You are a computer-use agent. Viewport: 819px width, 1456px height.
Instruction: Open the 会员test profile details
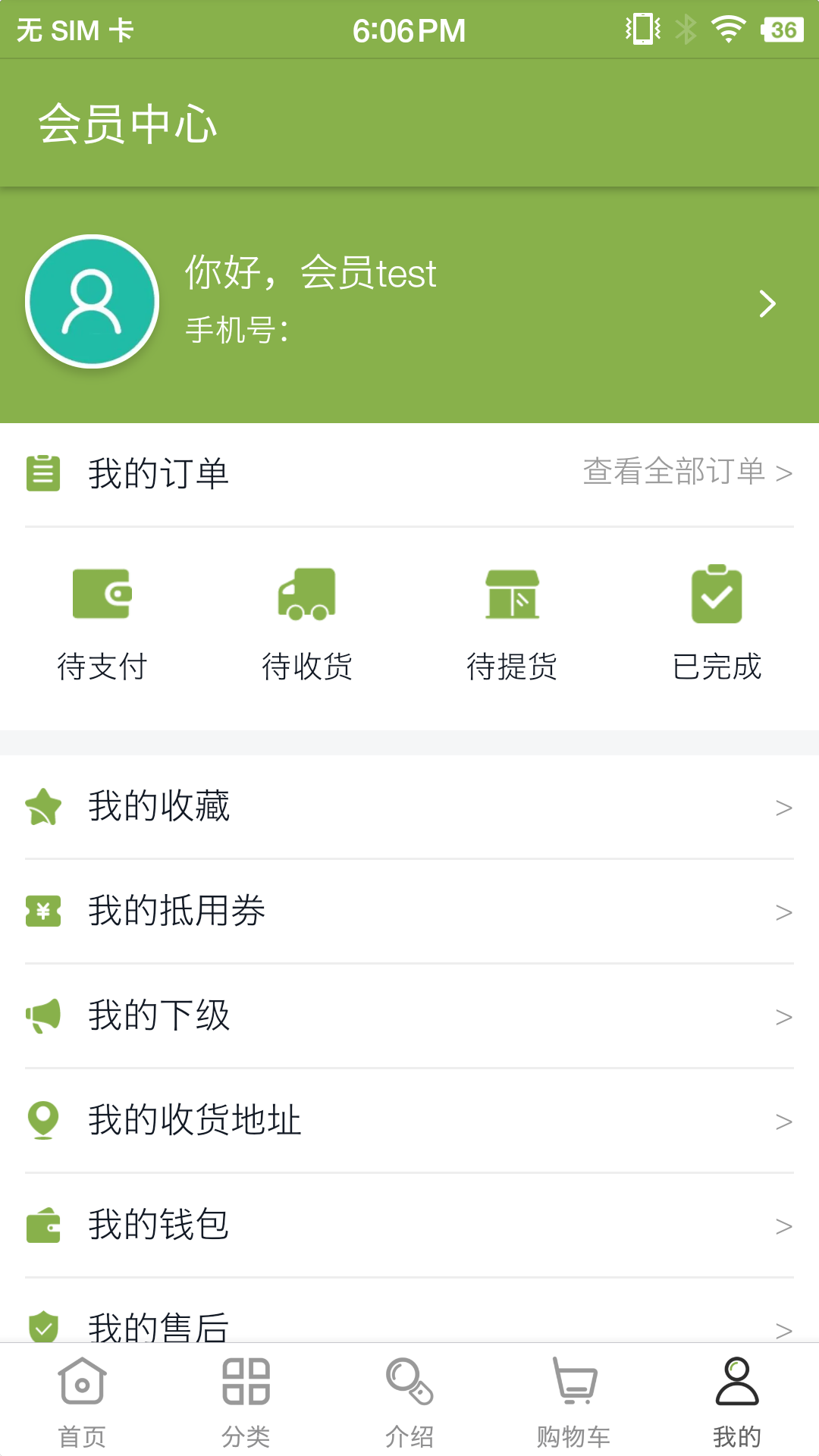tap(766, 304)
